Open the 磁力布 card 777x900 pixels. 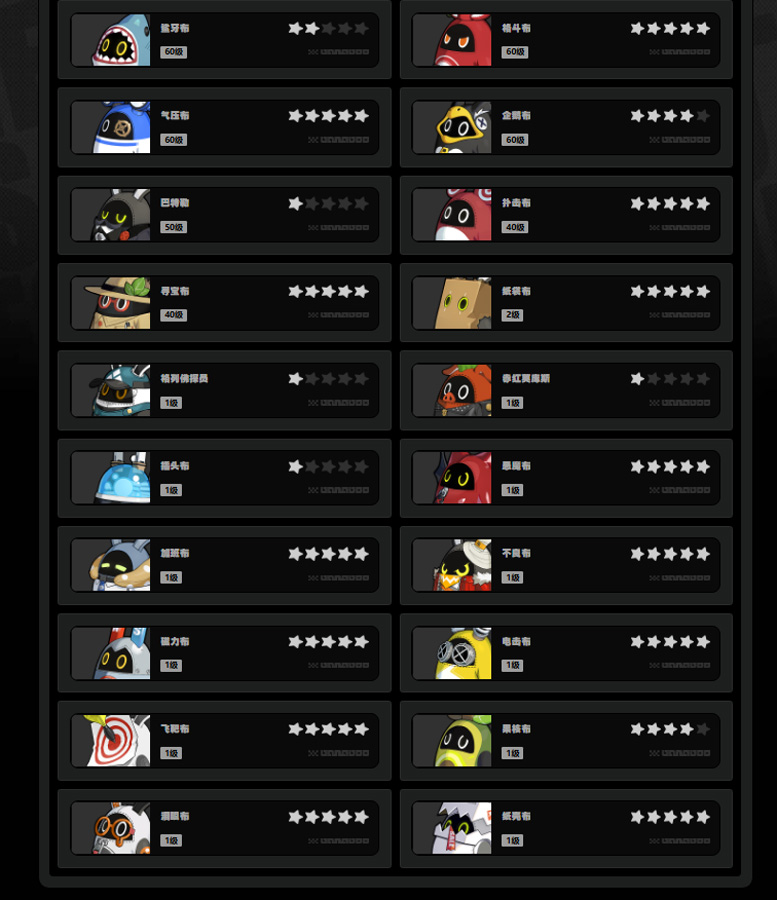[x=224, y=653]
